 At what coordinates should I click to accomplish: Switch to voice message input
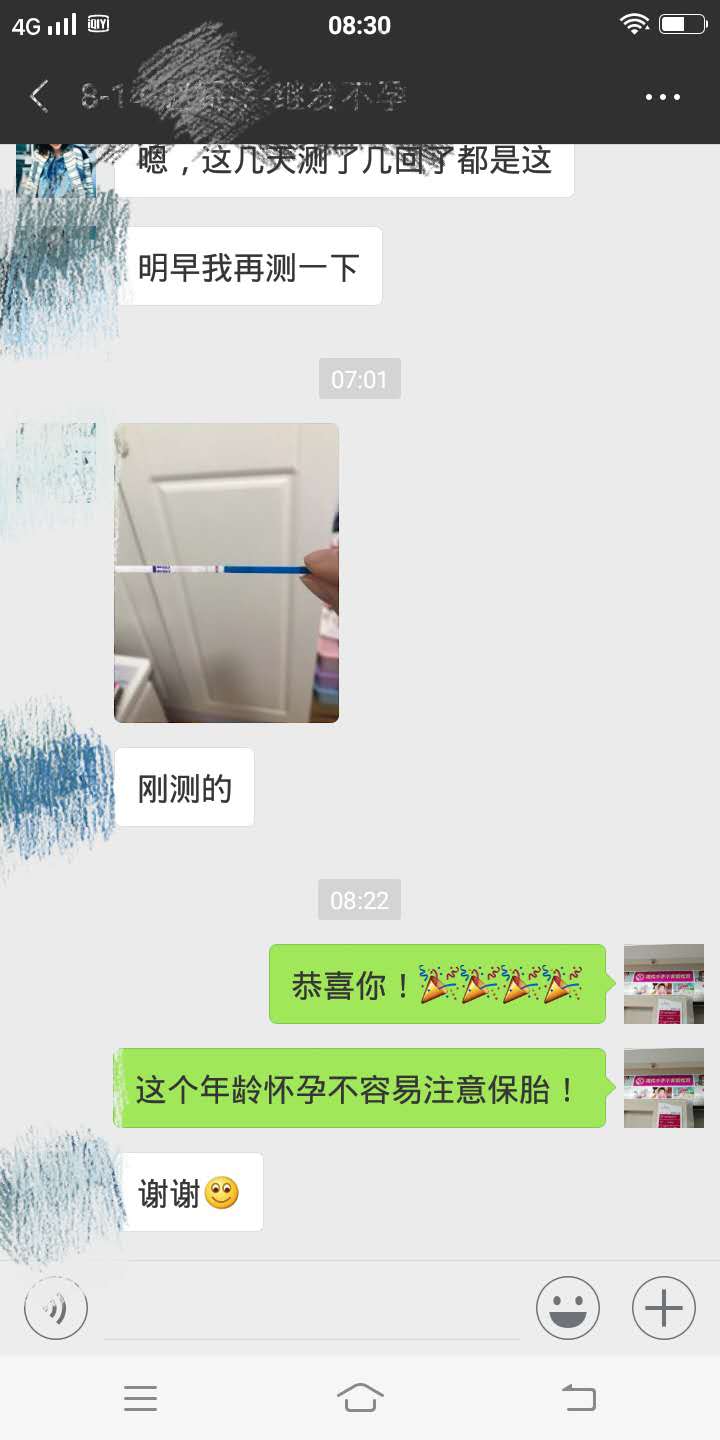click(56, 1308)
